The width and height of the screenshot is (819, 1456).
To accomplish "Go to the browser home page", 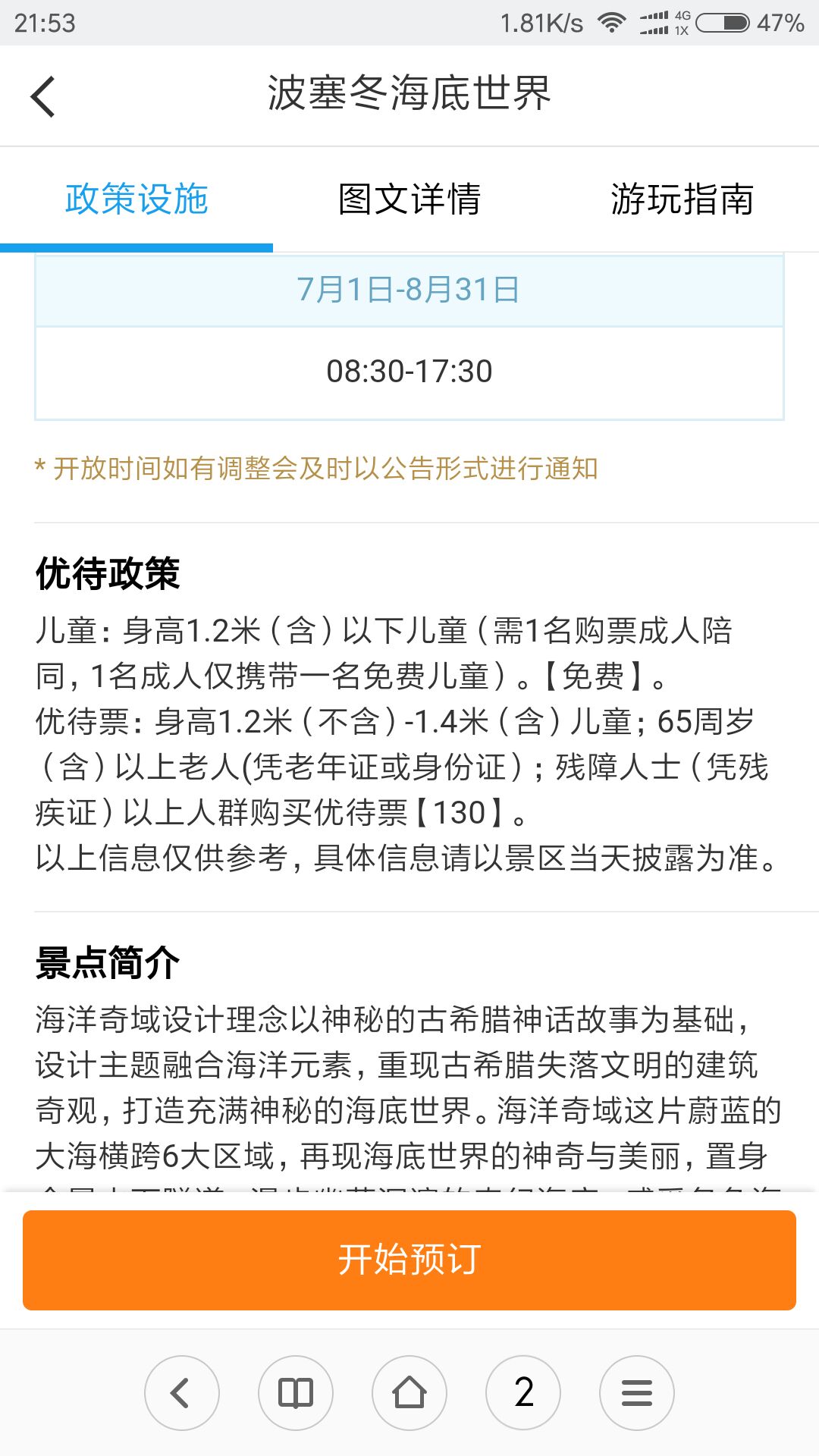I will click(409, 1393).
